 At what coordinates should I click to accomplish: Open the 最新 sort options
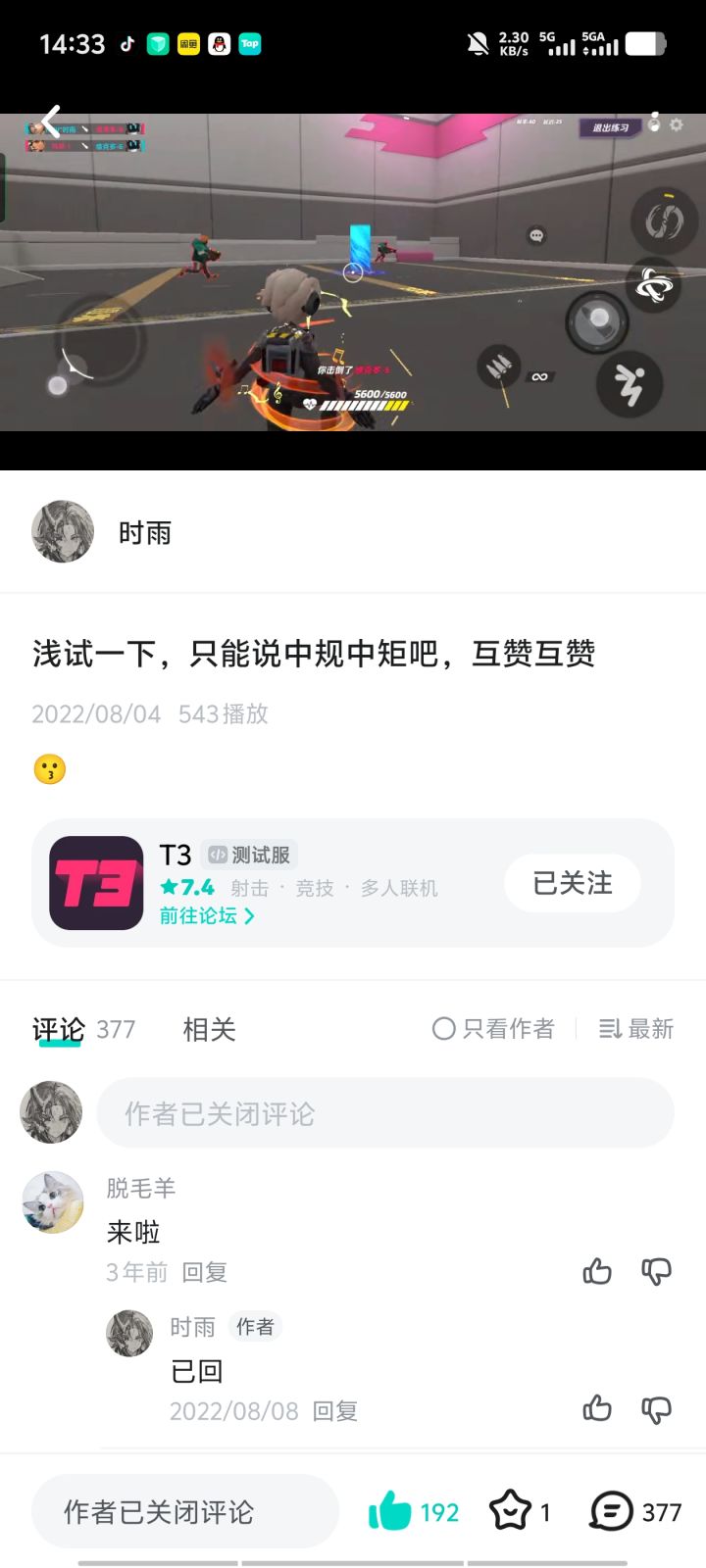coord(635,1029)
